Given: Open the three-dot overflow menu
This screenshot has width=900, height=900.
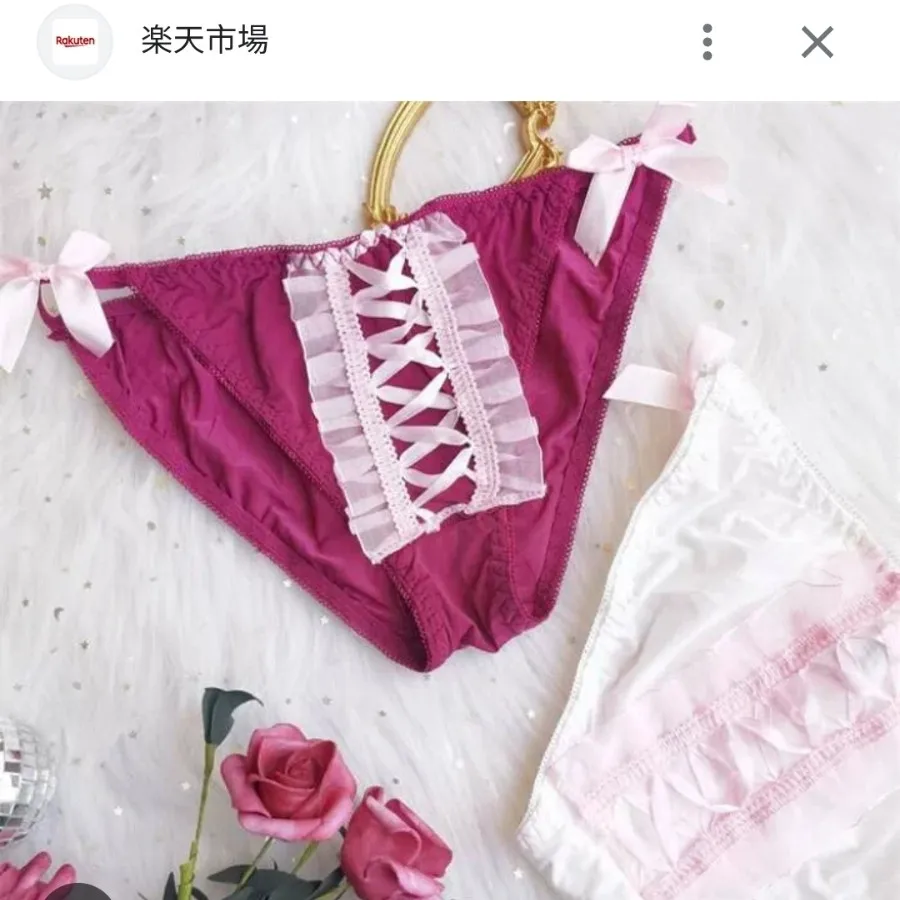Looking at the screenshot, I should tap(707, 42).
